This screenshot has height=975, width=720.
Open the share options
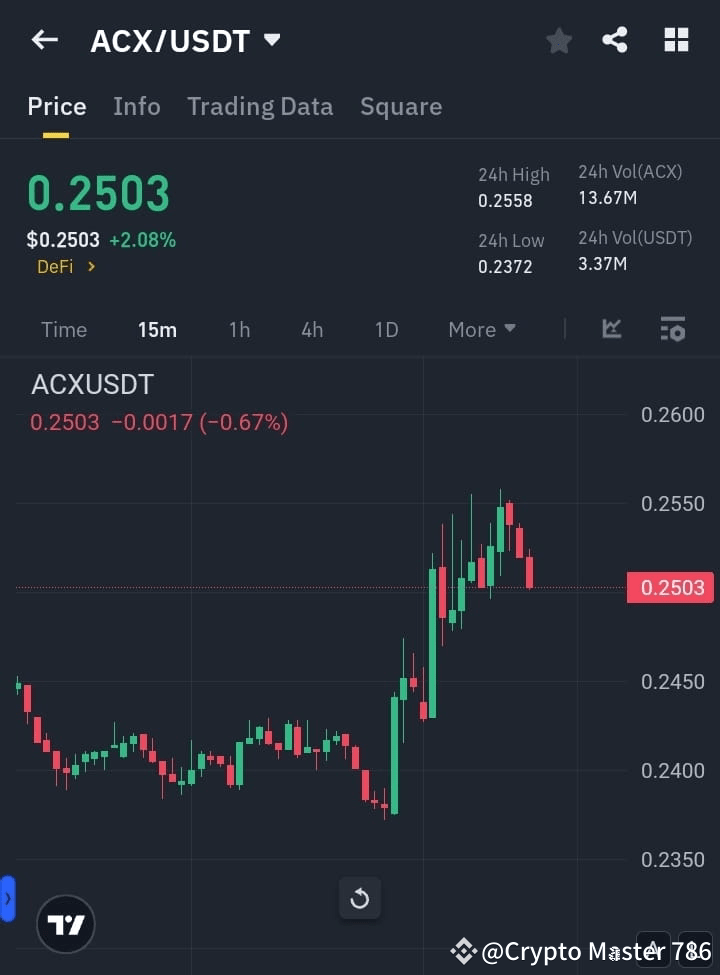point(615,40)
